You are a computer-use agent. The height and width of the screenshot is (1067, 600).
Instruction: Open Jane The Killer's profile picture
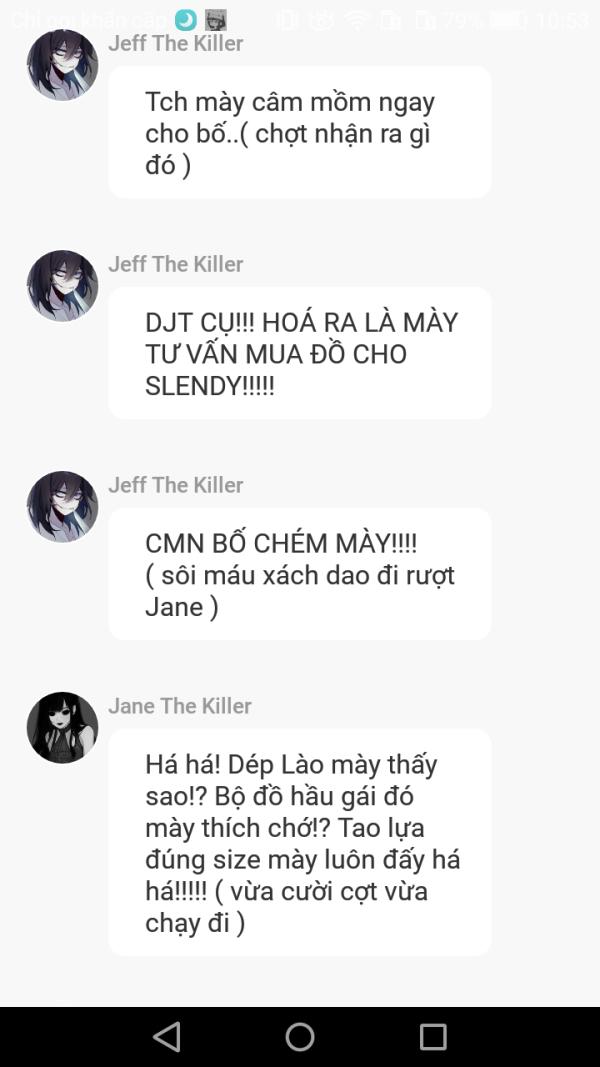coord(62,727)
